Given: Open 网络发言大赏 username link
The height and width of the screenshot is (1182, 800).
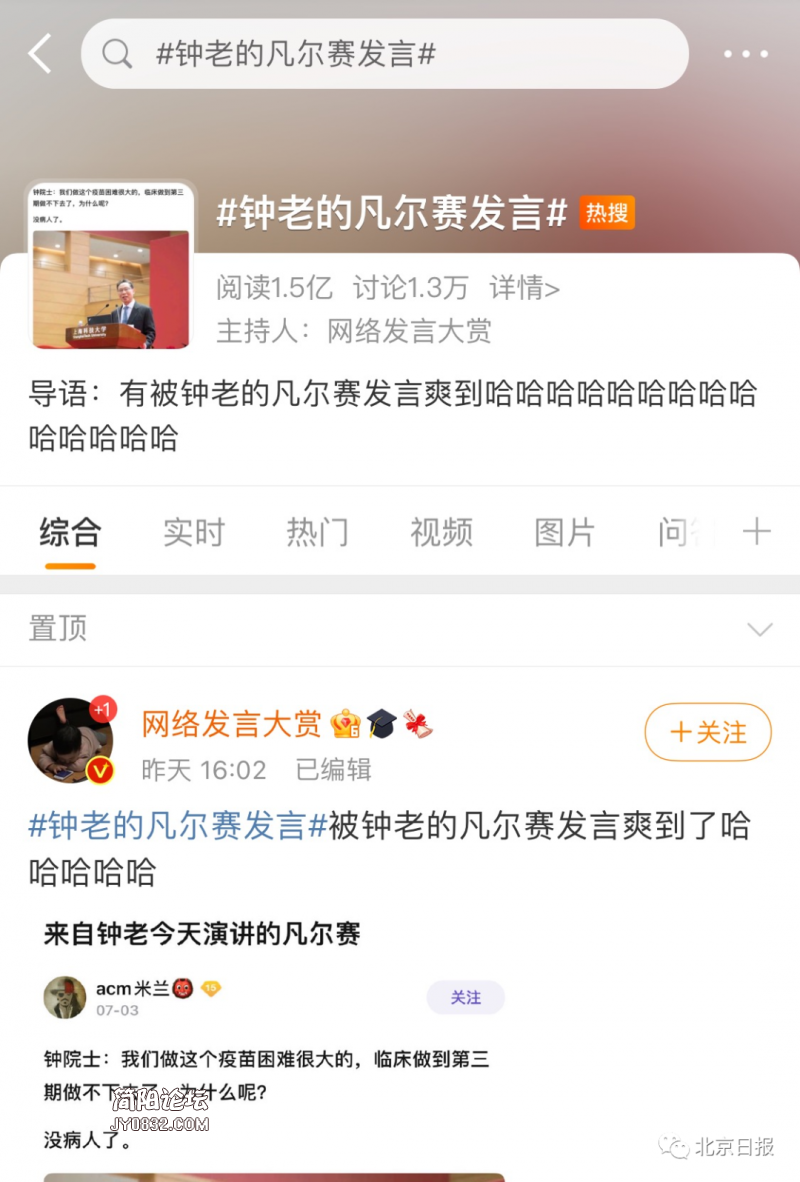Looking at the screenshot, I should [231, 723].
